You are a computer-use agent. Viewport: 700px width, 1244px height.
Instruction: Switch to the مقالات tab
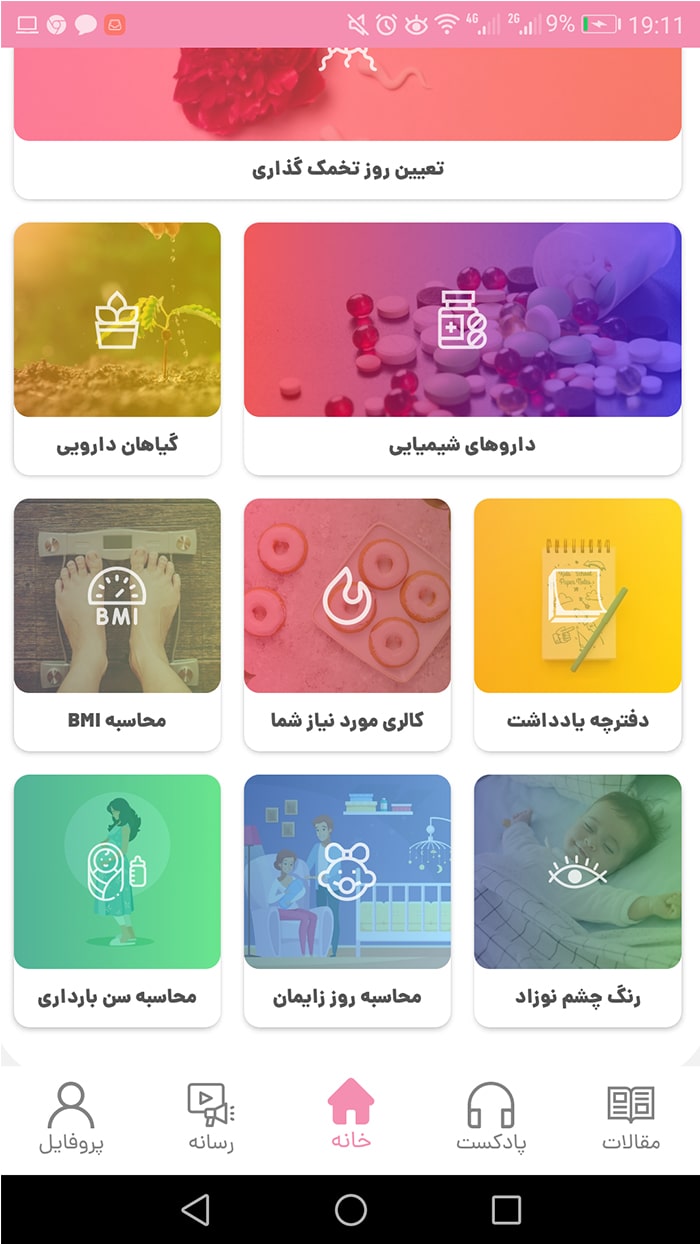coord(631,1118)
